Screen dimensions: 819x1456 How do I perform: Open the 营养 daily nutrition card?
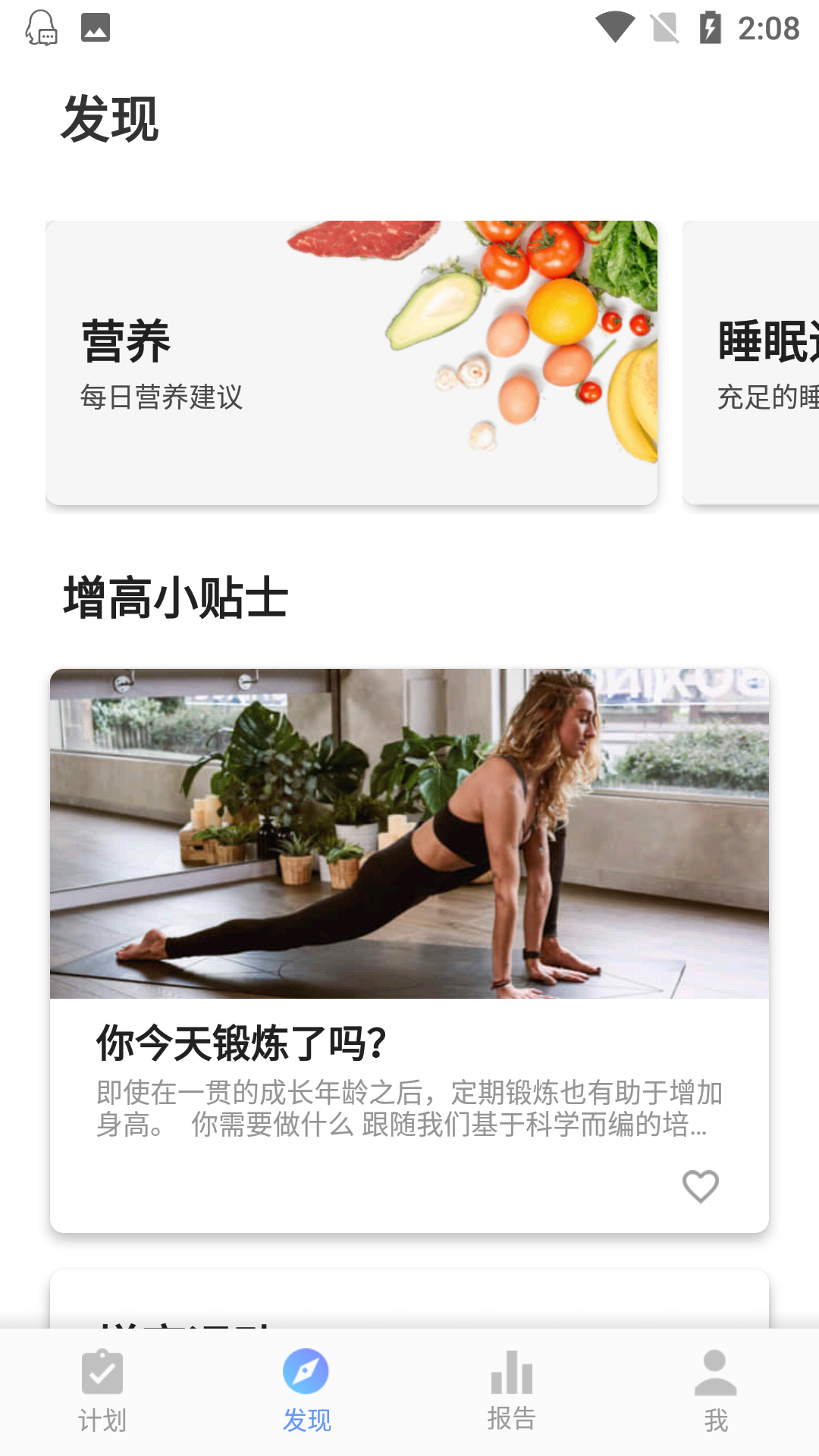pyautogui.click(x=351, y=362)
